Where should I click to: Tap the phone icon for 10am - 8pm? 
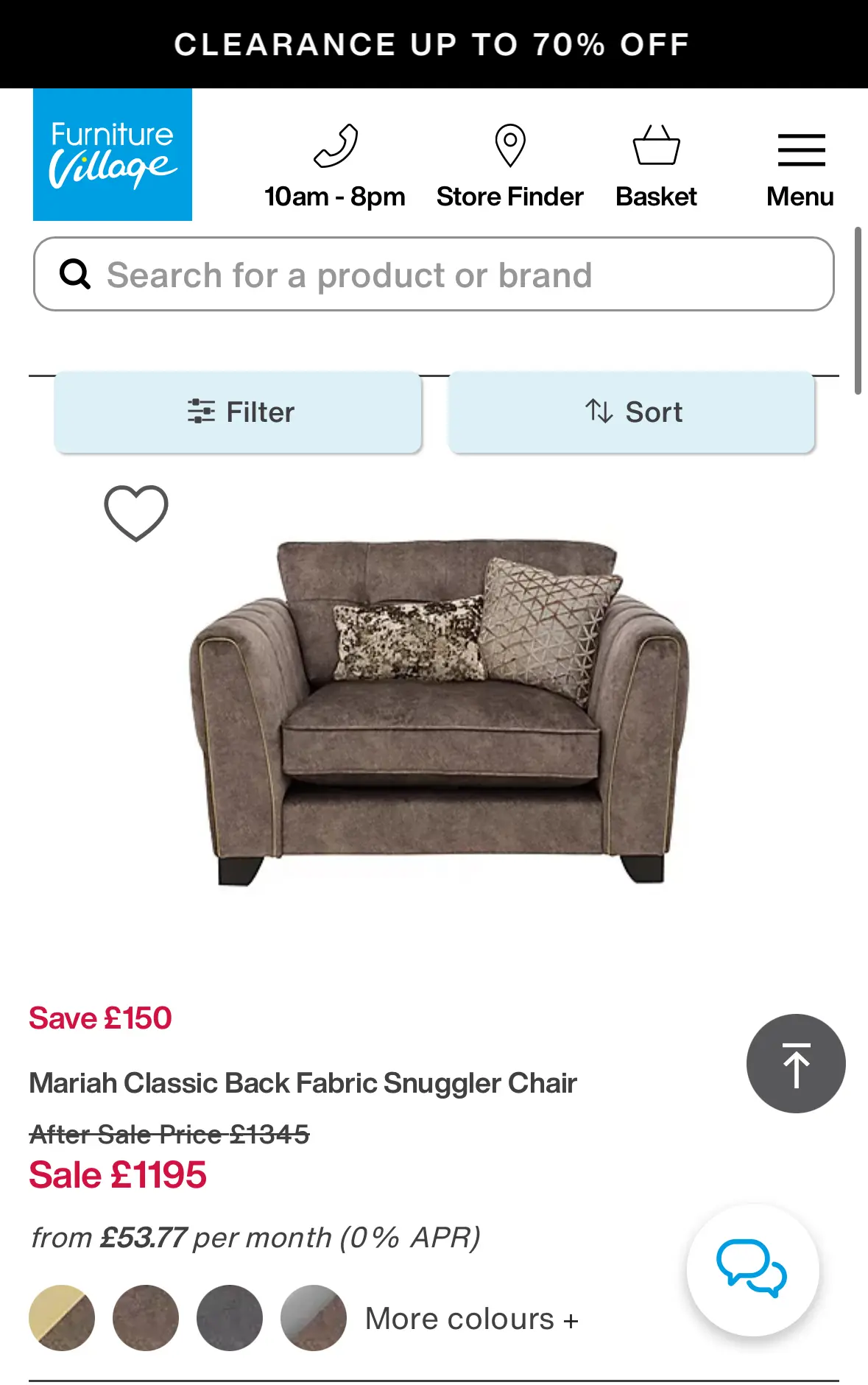(x=335, y=166)
